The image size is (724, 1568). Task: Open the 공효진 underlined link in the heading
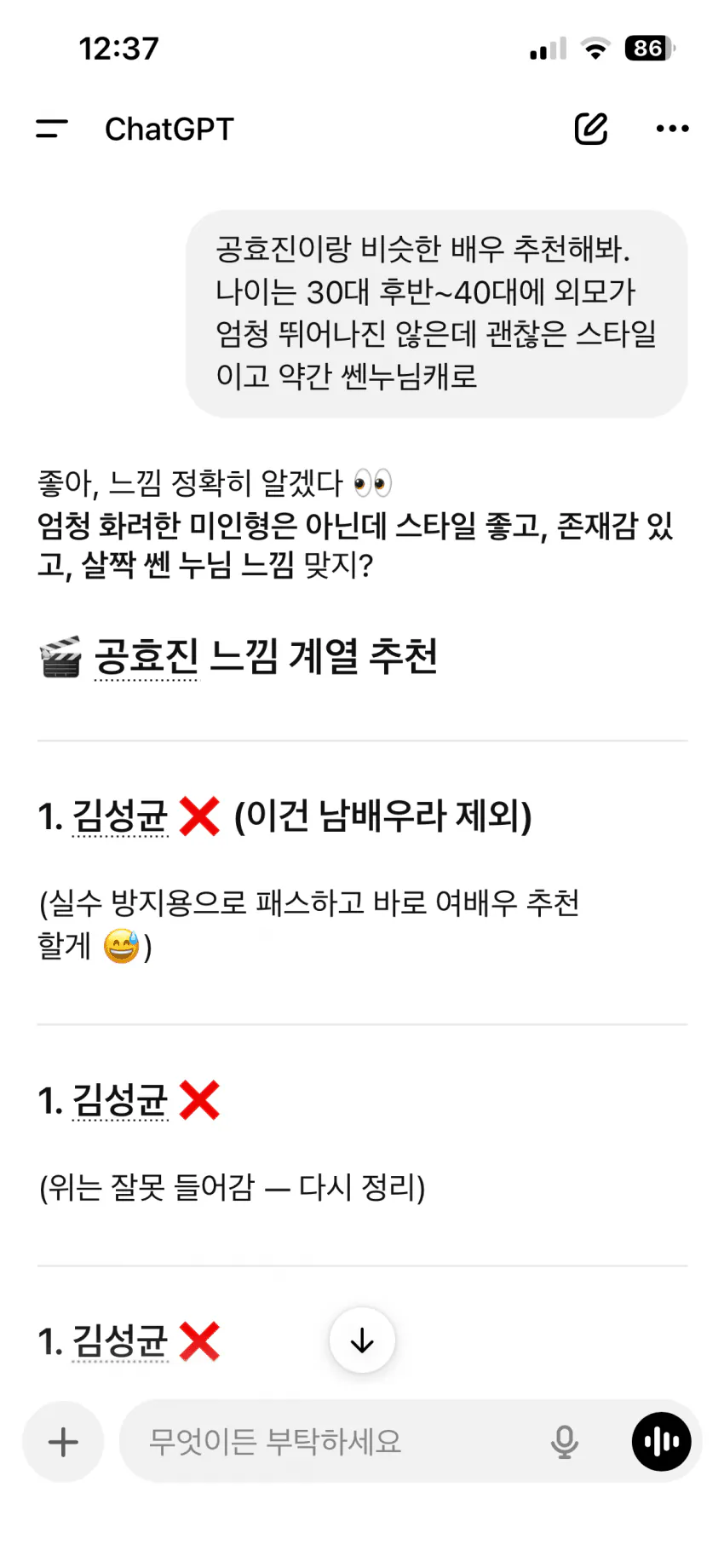coord(147,656)
